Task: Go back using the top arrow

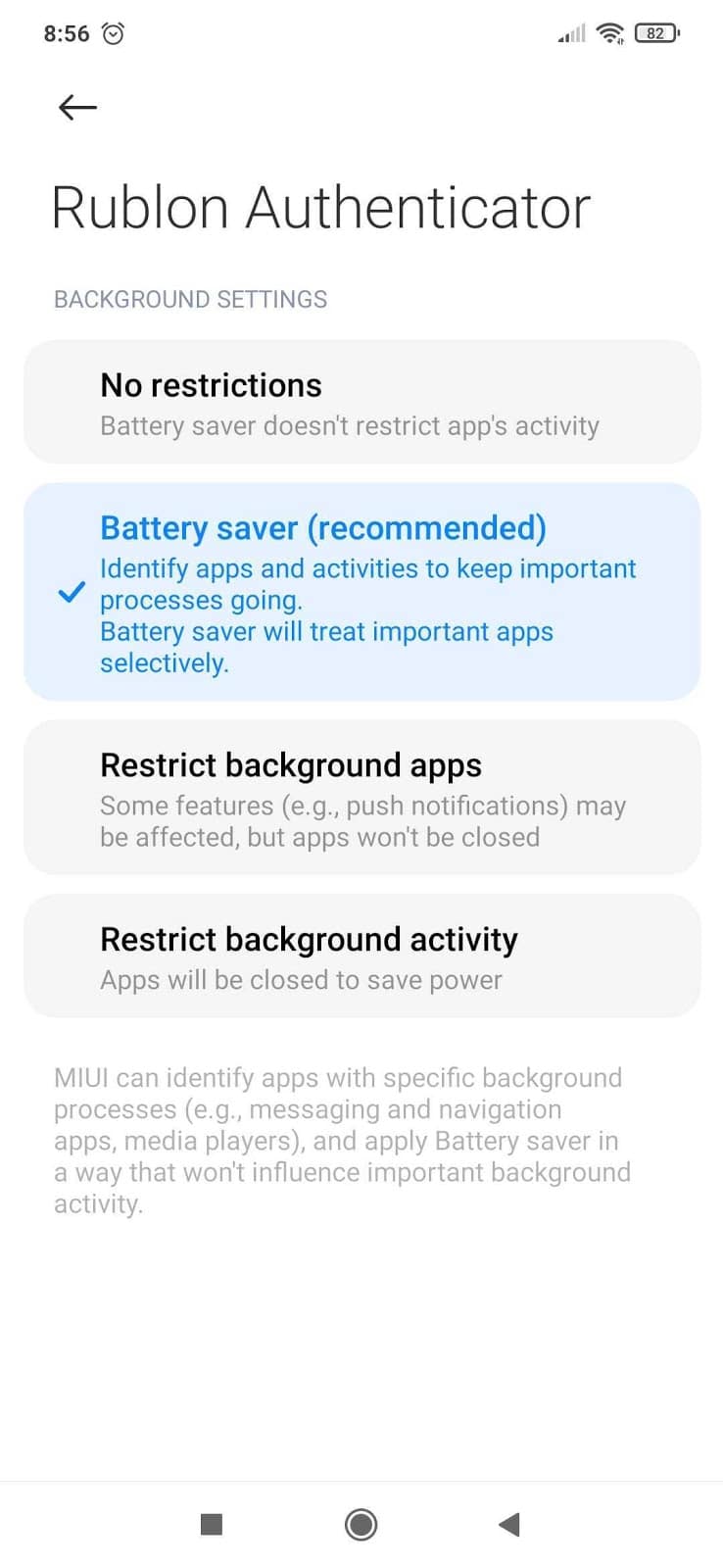Action: pos(77,107)
